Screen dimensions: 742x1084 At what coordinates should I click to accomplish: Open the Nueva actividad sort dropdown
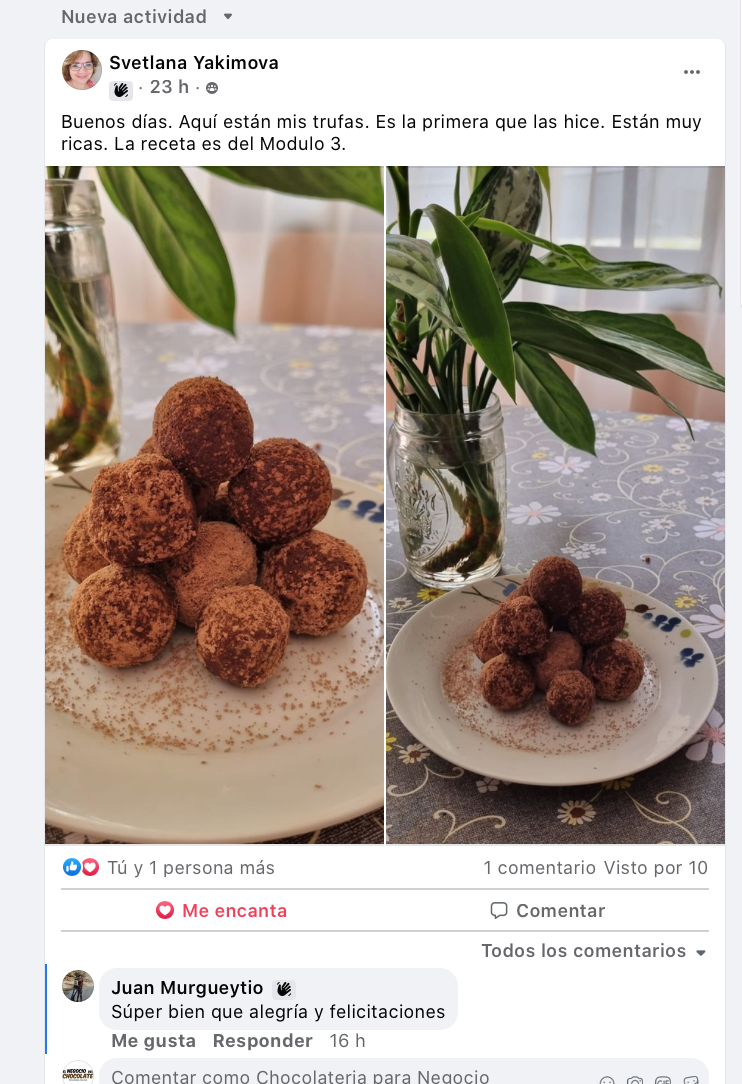click(x=147, y=17)
